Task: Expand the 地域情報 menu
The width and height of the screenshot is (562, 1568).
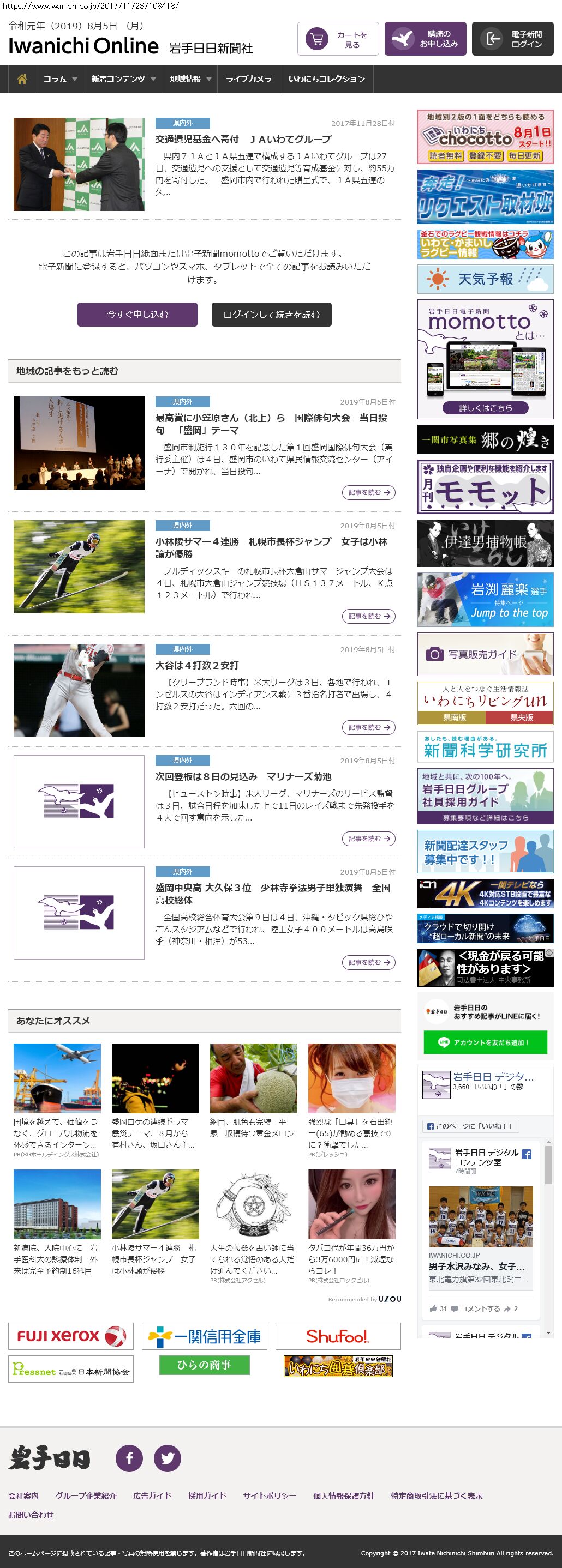Action: (190, 79)
